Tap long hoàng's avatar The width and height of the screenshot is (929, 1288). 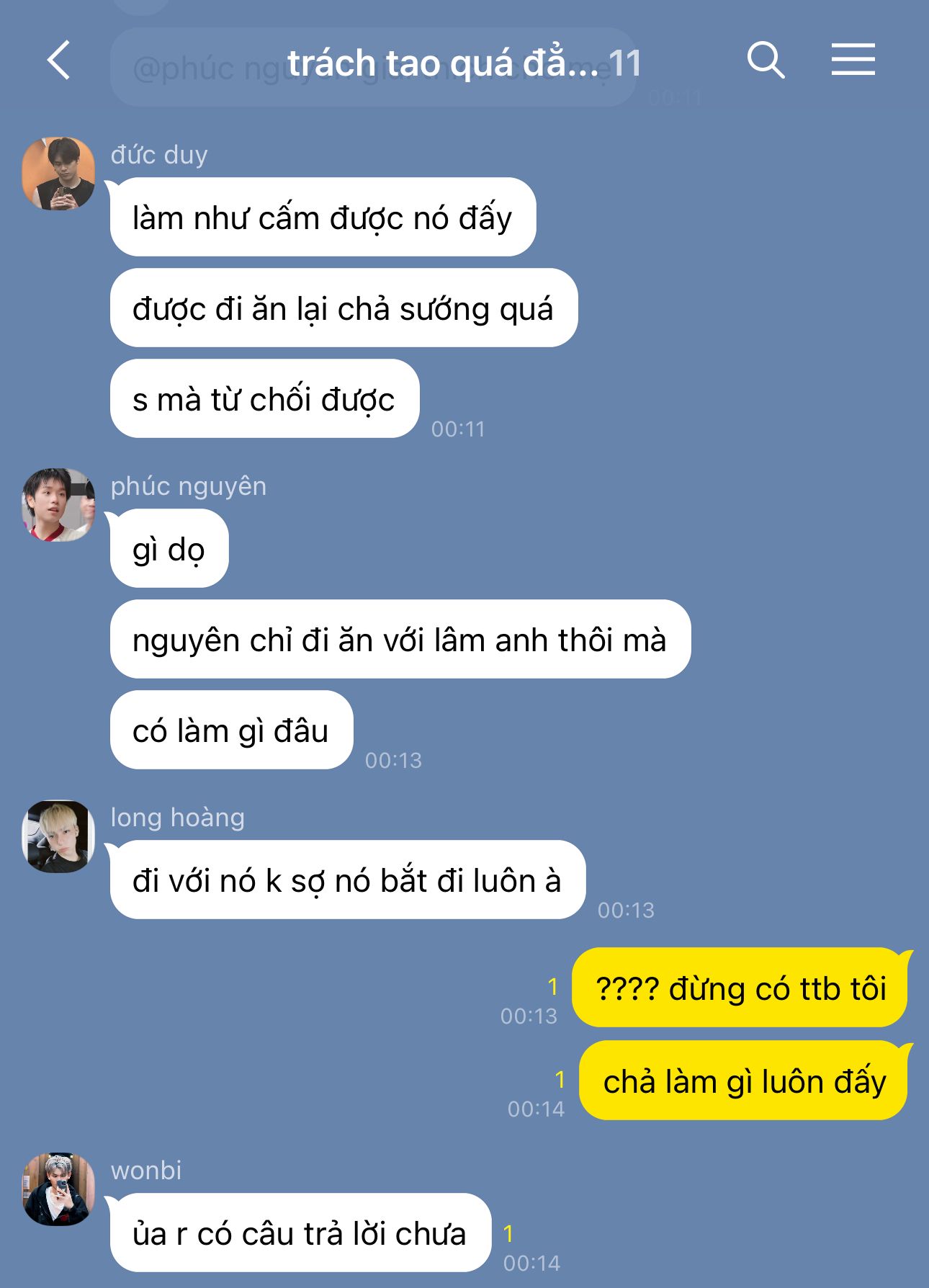(59, 836)
